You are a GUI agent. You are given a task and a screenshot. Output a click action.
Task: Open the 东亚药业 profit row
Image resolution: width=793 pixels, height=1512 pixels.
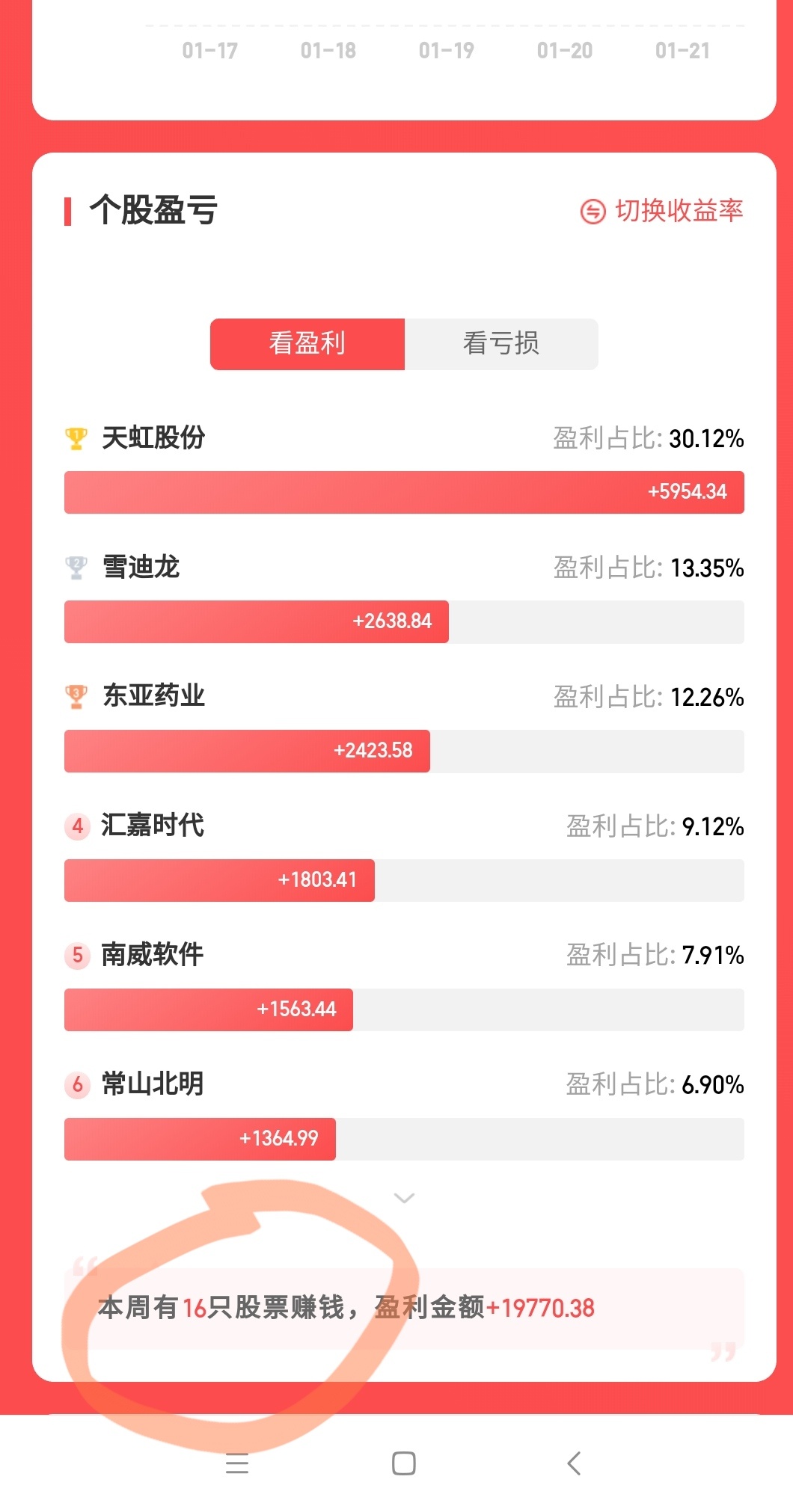coord(404,728)
